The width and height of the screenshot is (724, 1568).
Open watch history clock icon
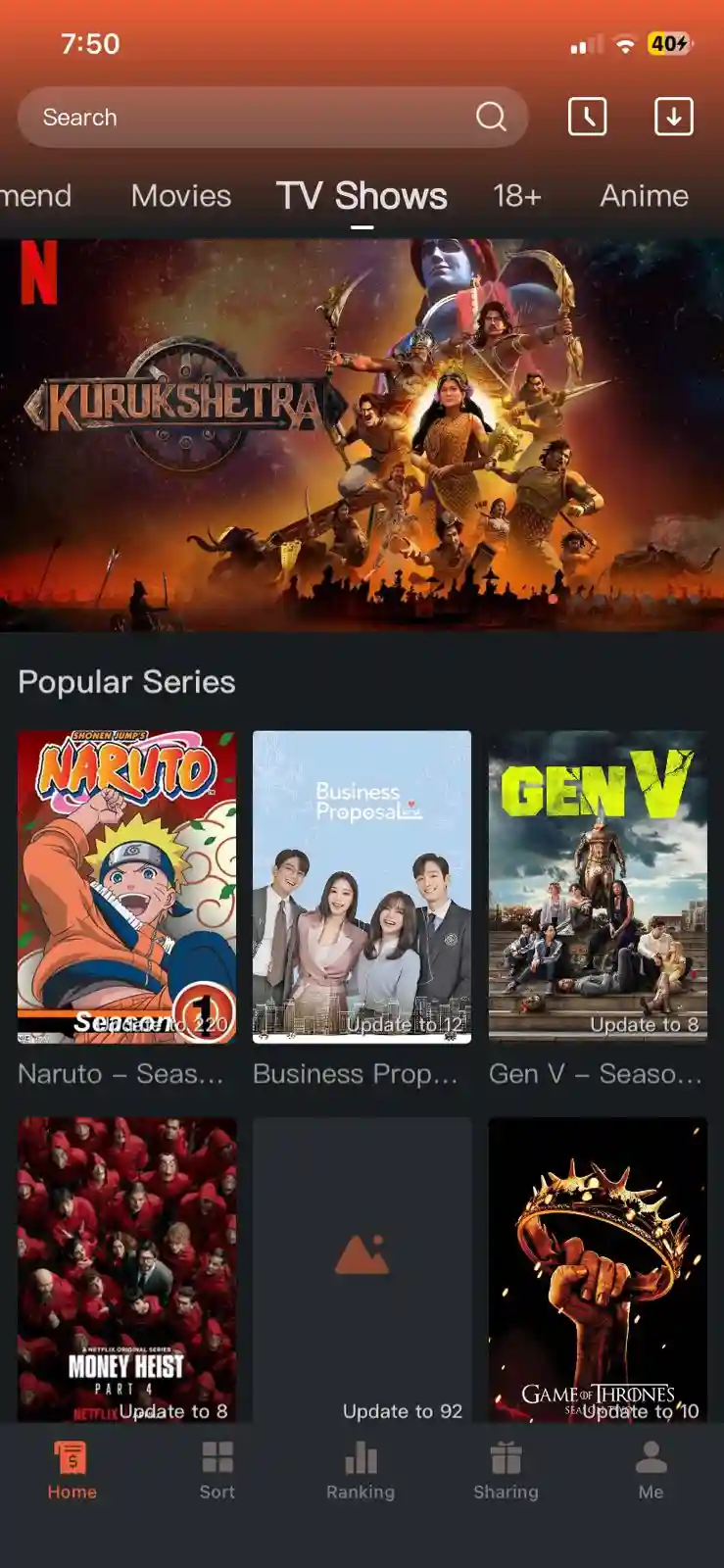pyautogui.click(x=587, y=117)
